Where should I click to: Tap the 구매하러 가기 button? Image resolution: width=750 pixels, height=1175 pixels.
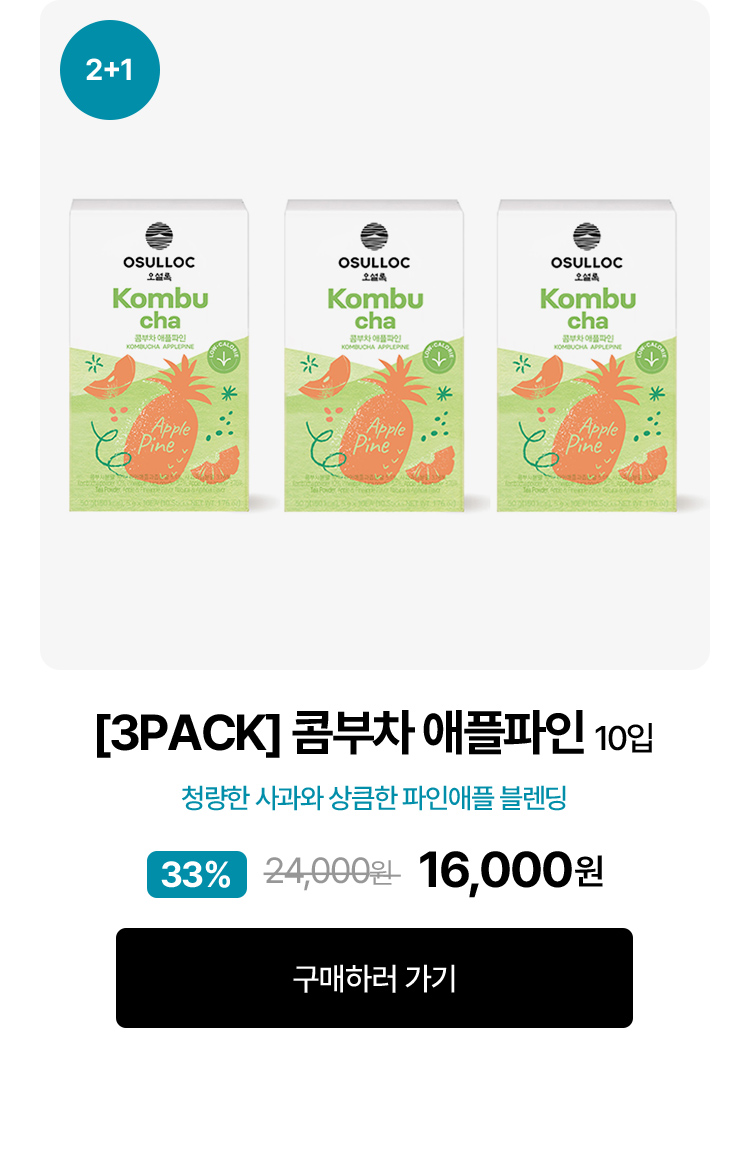pos(374,978)
